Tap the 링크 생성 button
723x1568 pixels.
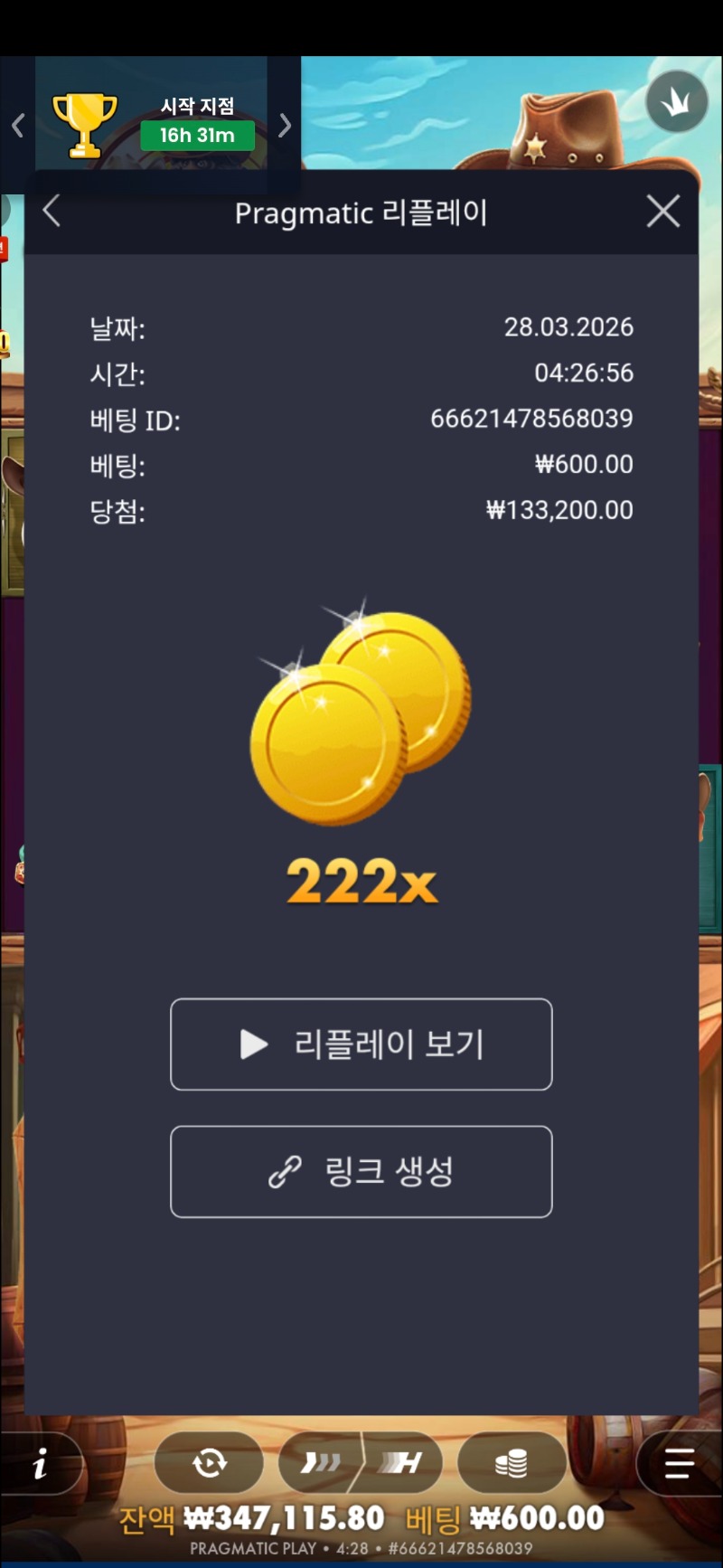(x=361, y=1172)
